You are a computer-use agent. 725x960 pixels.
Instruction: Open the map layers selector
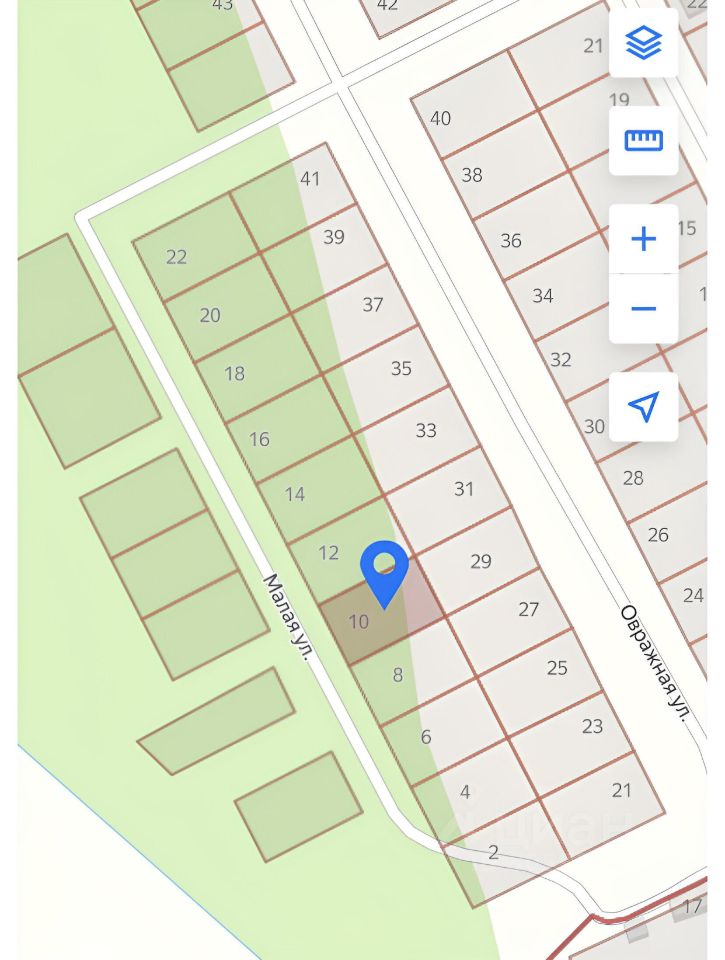pos(643,43)
